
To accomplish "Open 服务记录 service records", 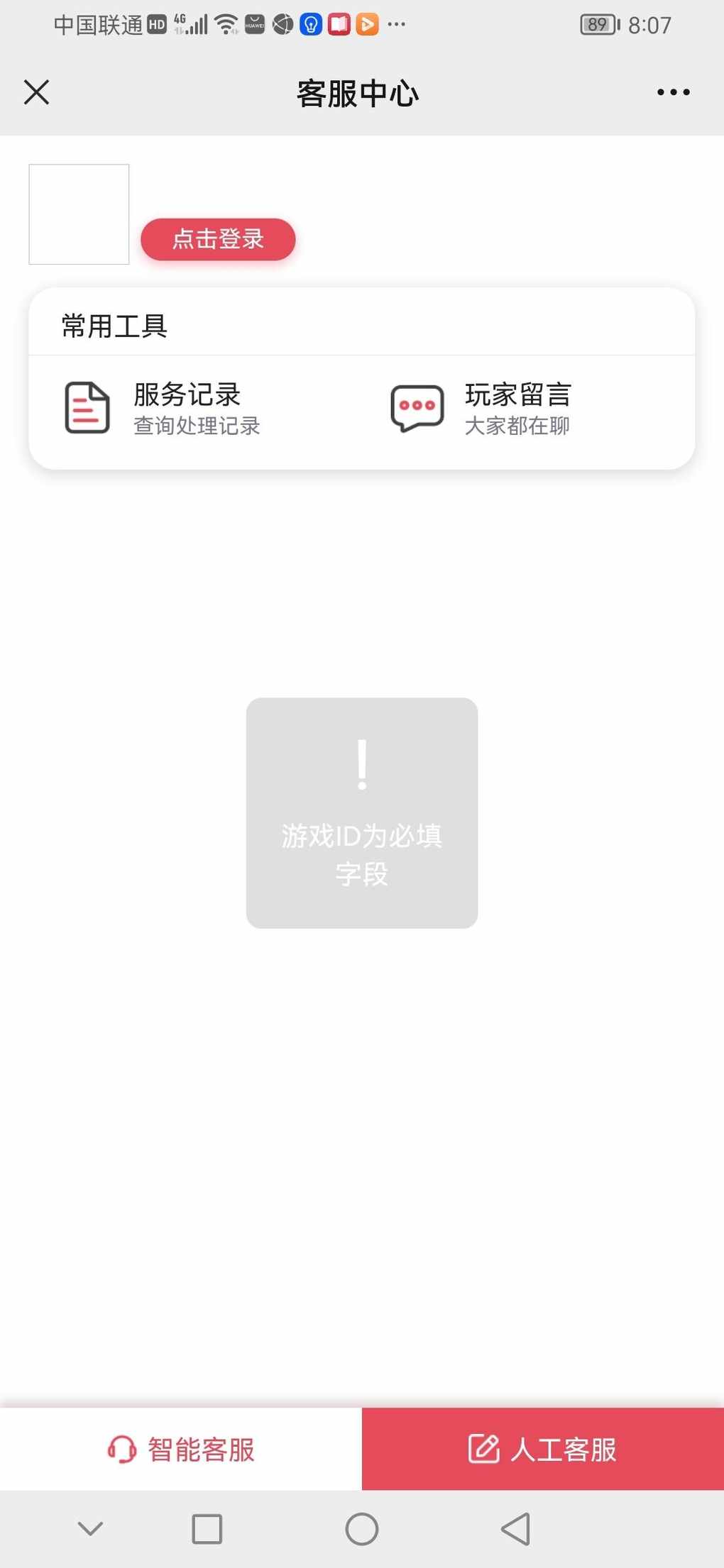I will tap(163, 408).
